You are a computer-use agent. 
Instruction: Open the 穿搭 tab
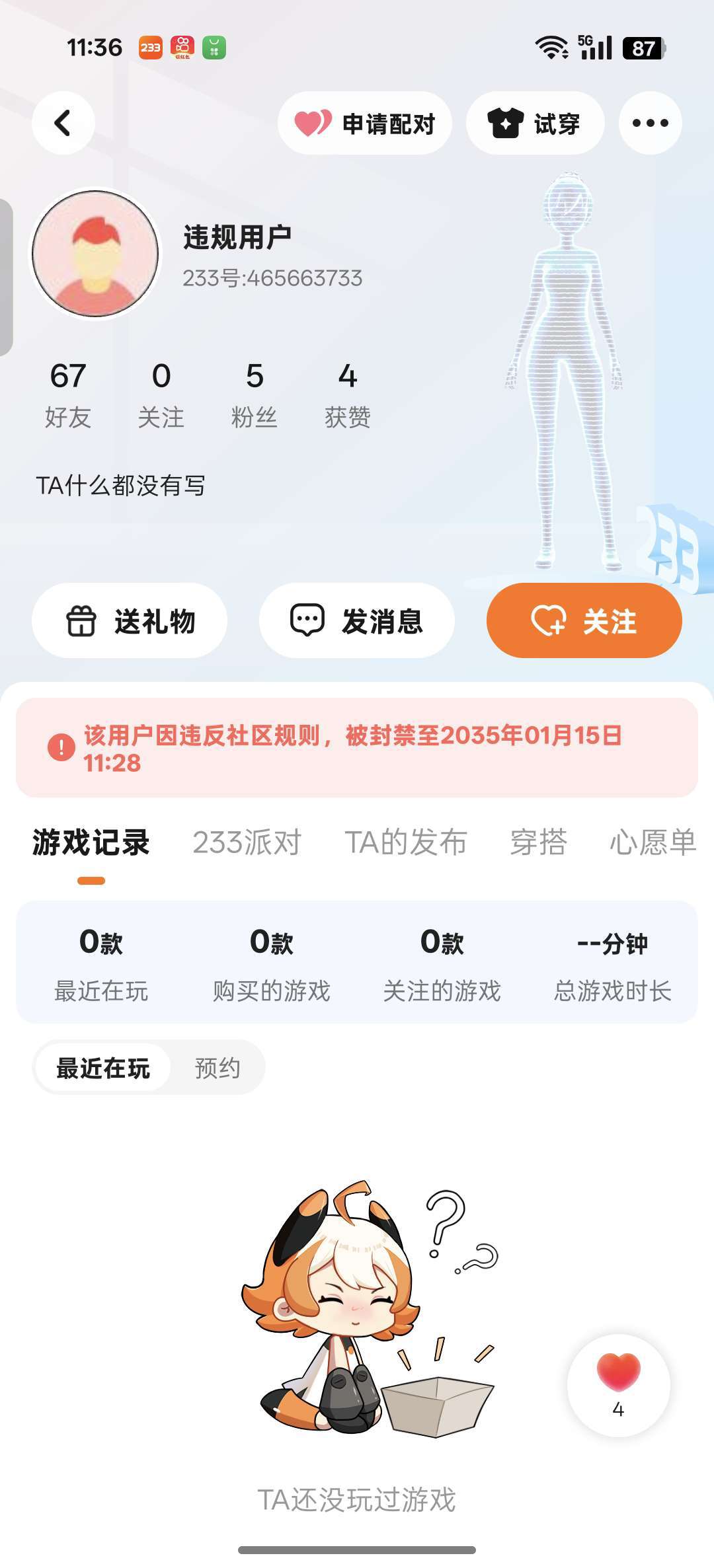tap(538, 842)
